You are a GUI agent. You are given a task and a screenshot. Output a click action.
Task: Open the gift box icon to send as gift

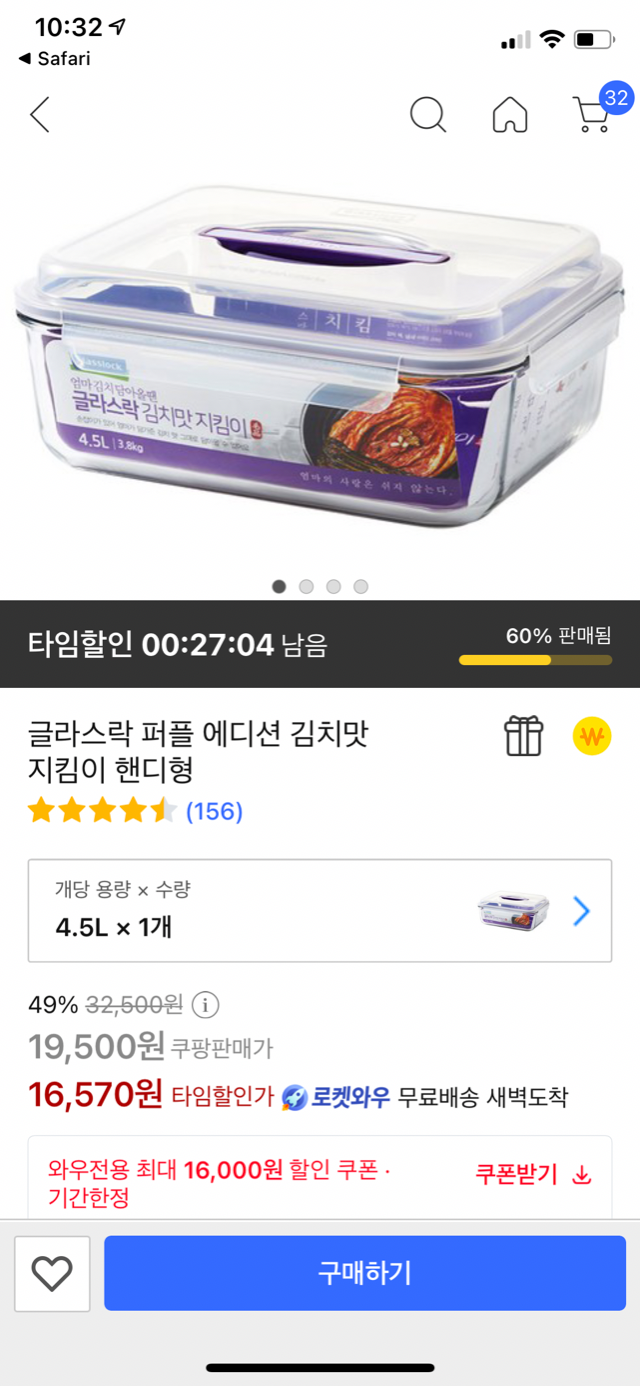pos(523,737)
